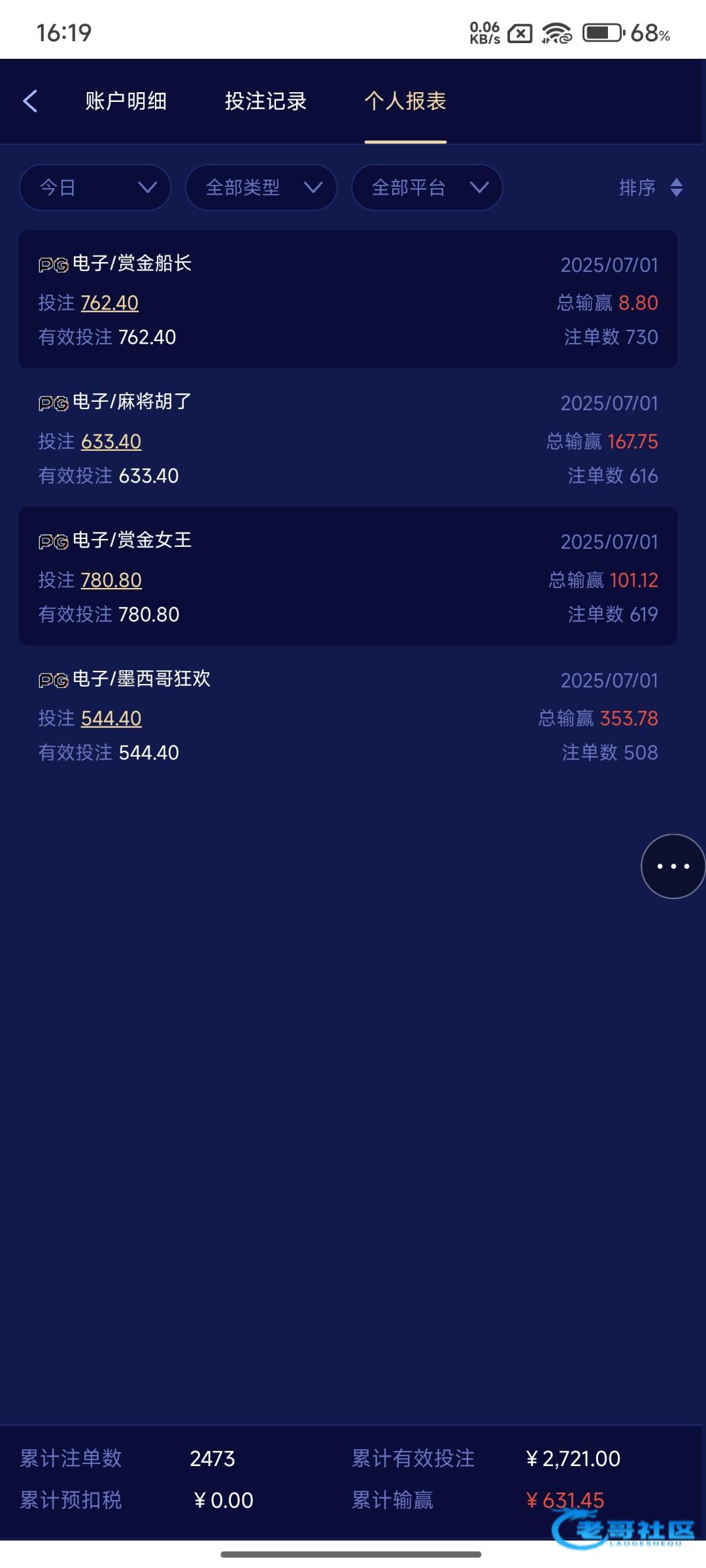
Task: Tap the floating three-dots button
Action: pyautogui.click(x=673, y=866)
